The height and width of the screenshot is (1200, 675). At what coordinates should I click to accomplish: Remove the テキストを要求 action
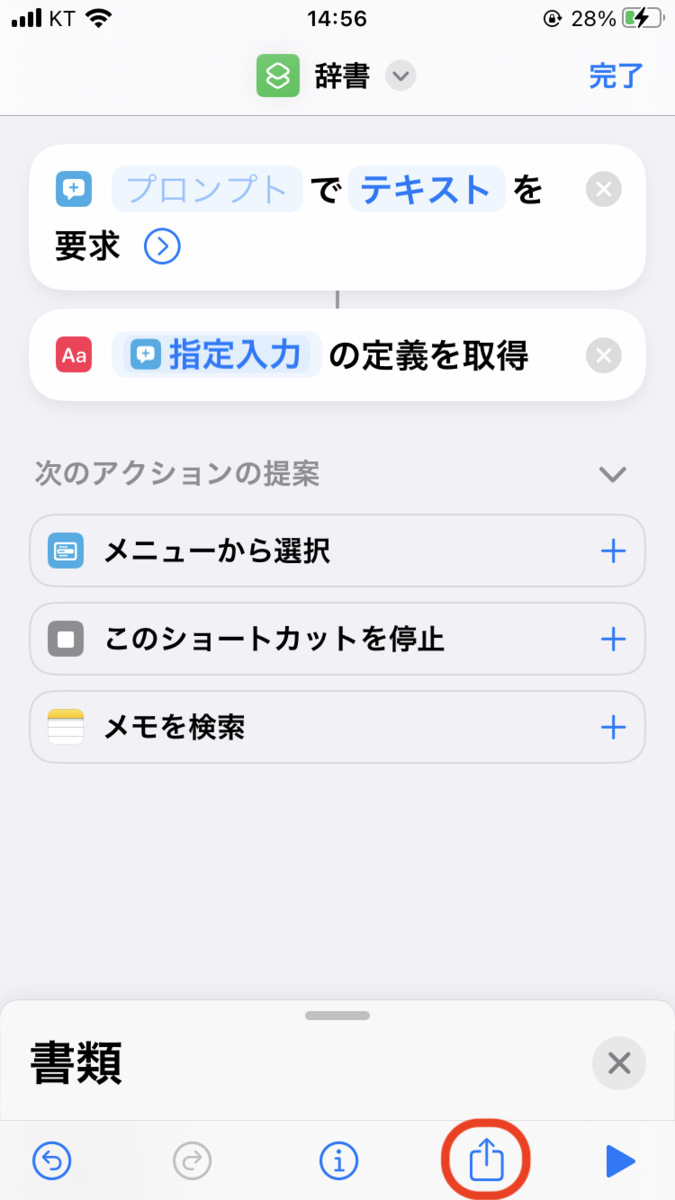click(x=603, y=189)
